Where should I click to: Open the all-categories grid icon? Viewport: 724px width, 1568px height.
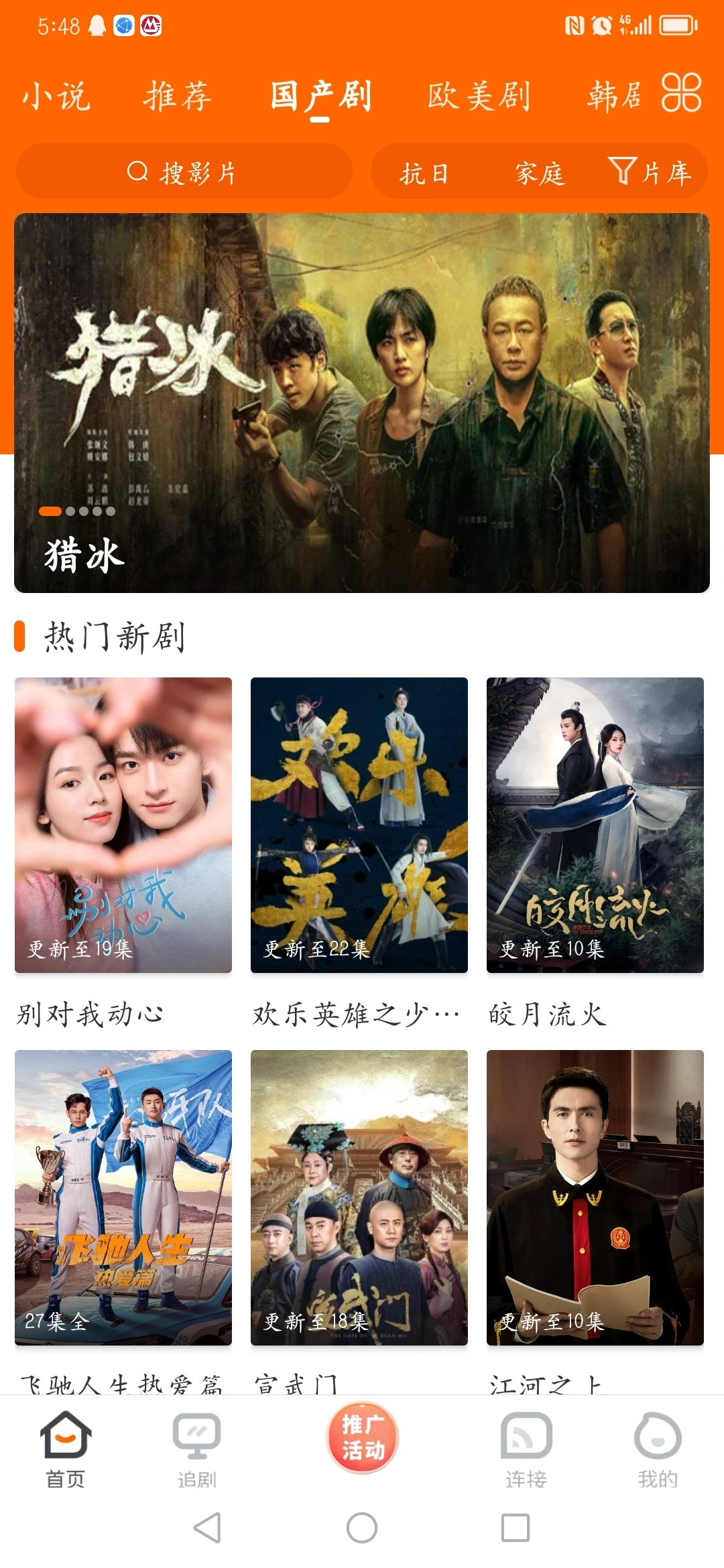680,93
